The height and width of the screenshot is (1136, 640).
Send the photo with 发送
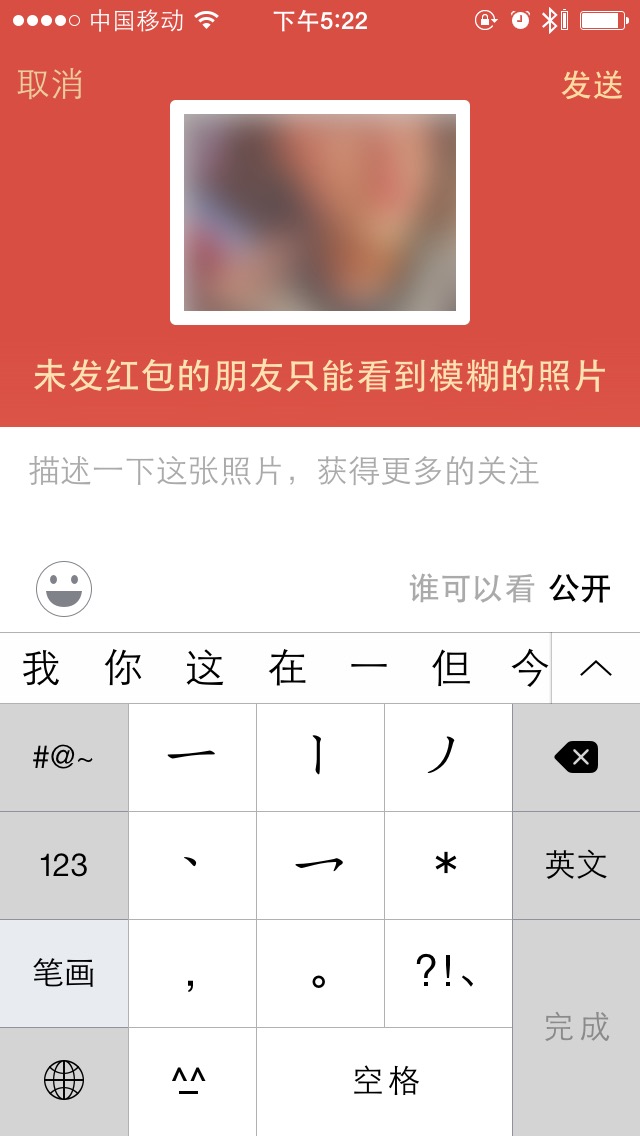[x=591, y=85]
